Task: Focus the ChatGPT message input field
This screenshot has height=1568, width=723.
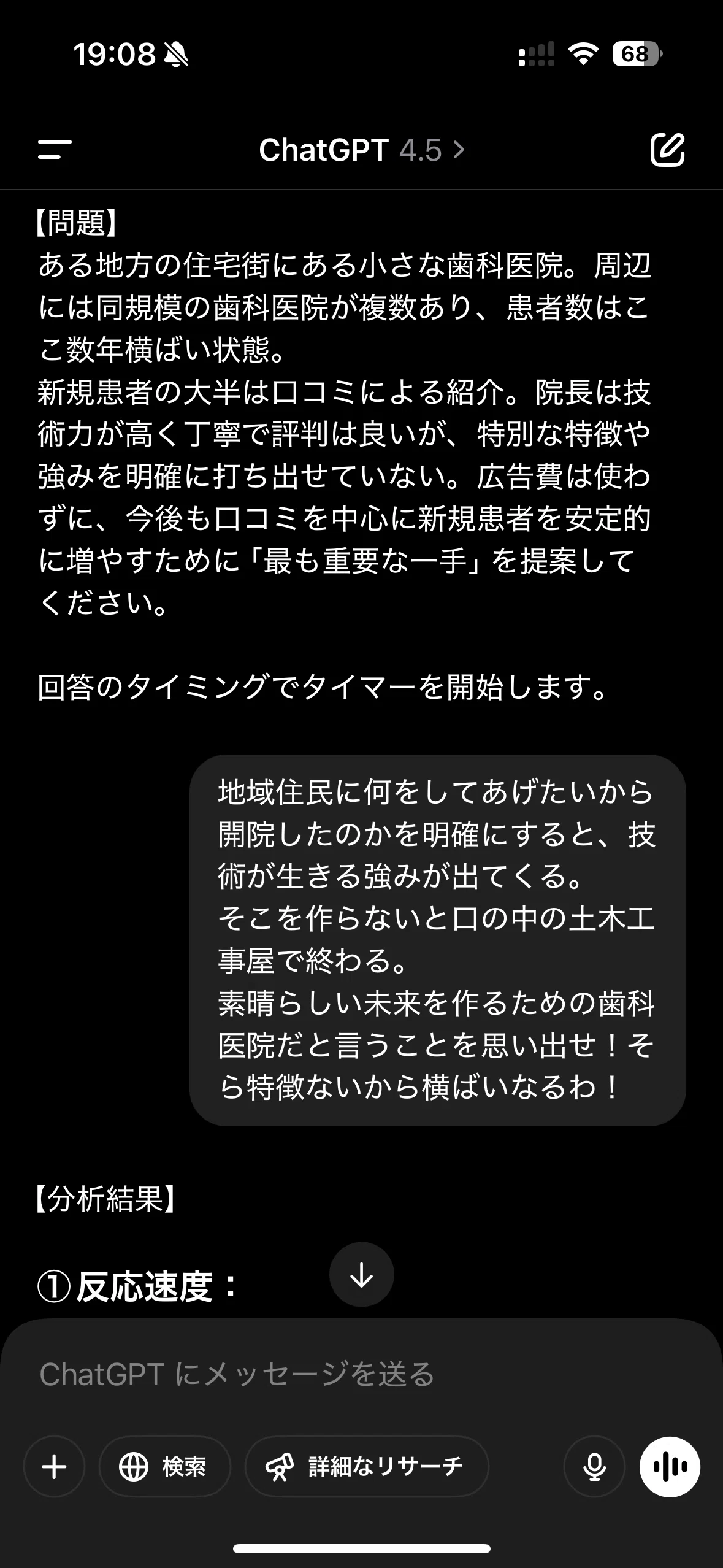Action: click(361, 1374)
